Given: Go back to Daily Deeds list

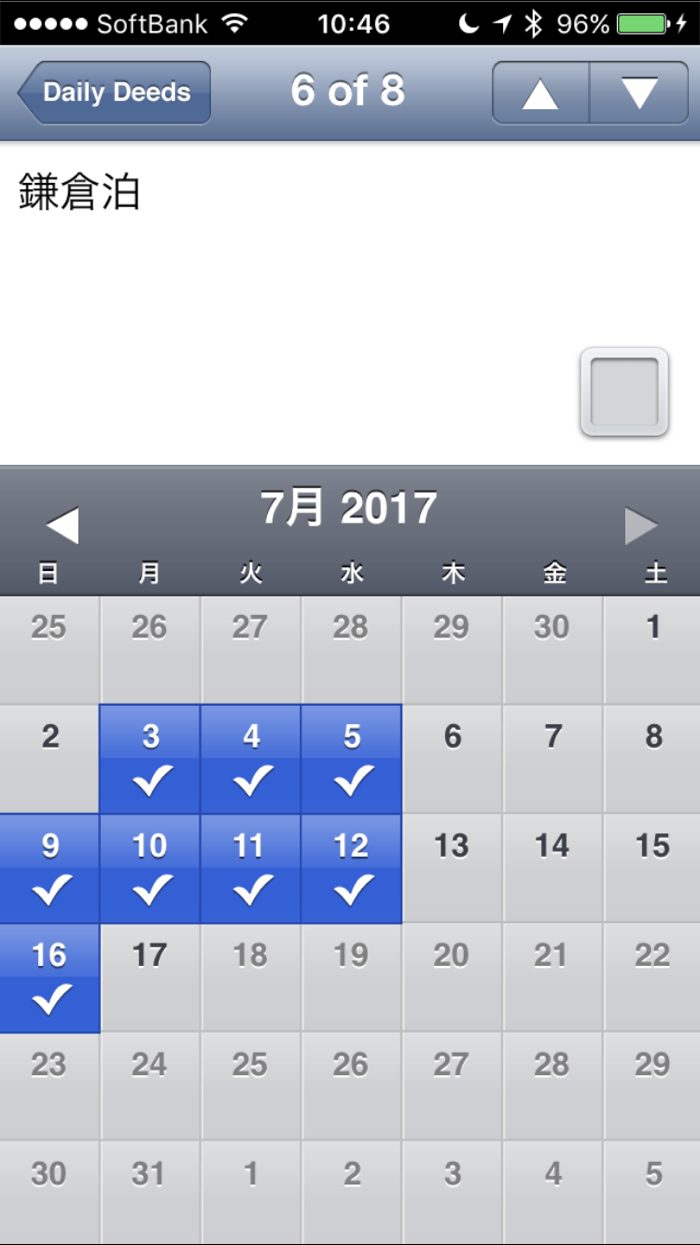Looking at the screenshot, I should click(114, 92).
